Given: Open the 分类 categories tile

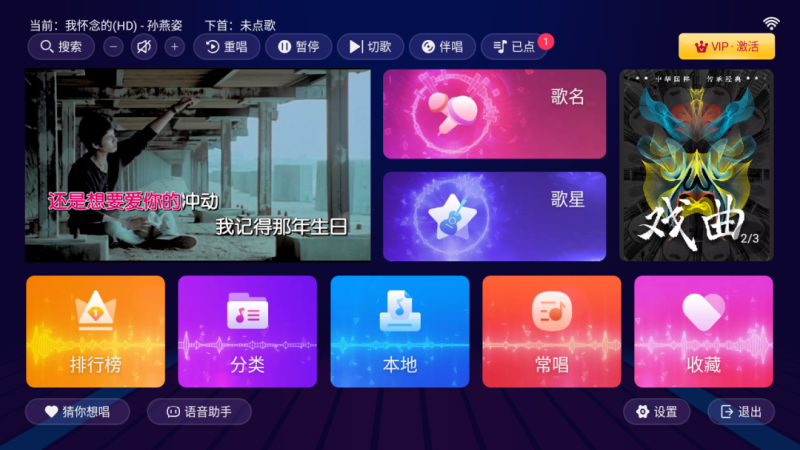Looking at the screenshot, I should coord(247,331).
